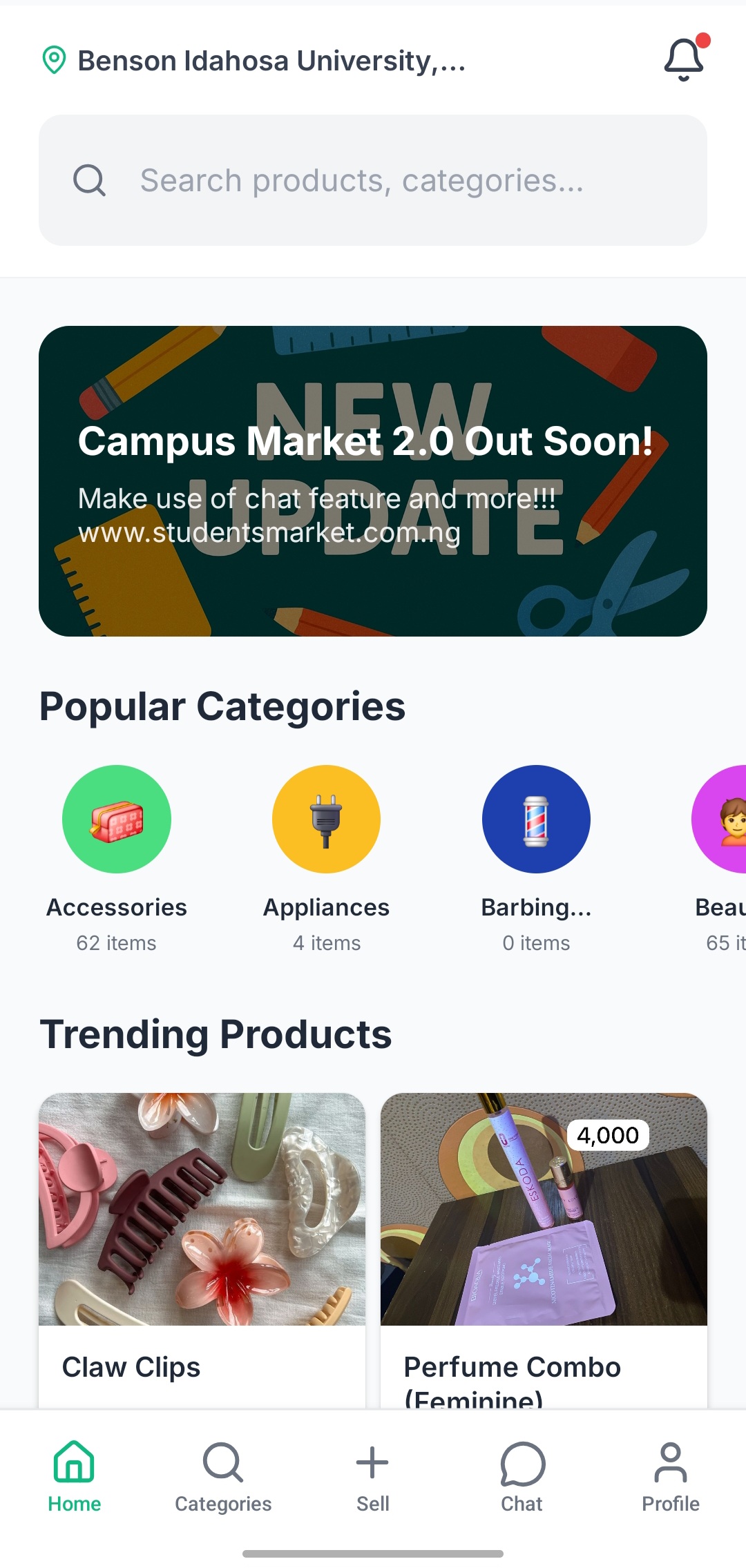Tap inside the search products field
This screenshot has width=746, height=1568.
click(363, 180)
